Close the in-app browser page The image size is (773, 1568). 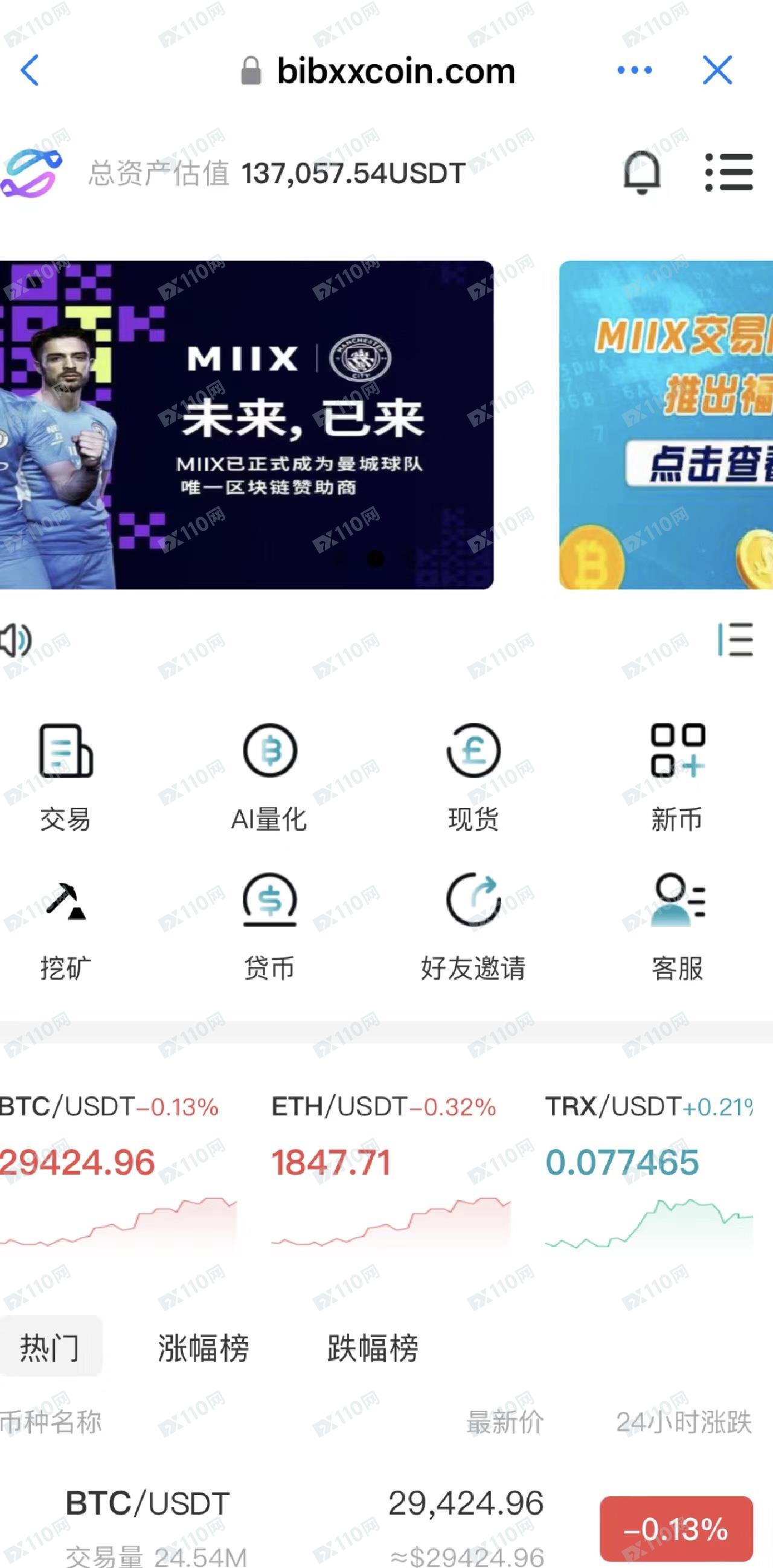click(717, 70)
